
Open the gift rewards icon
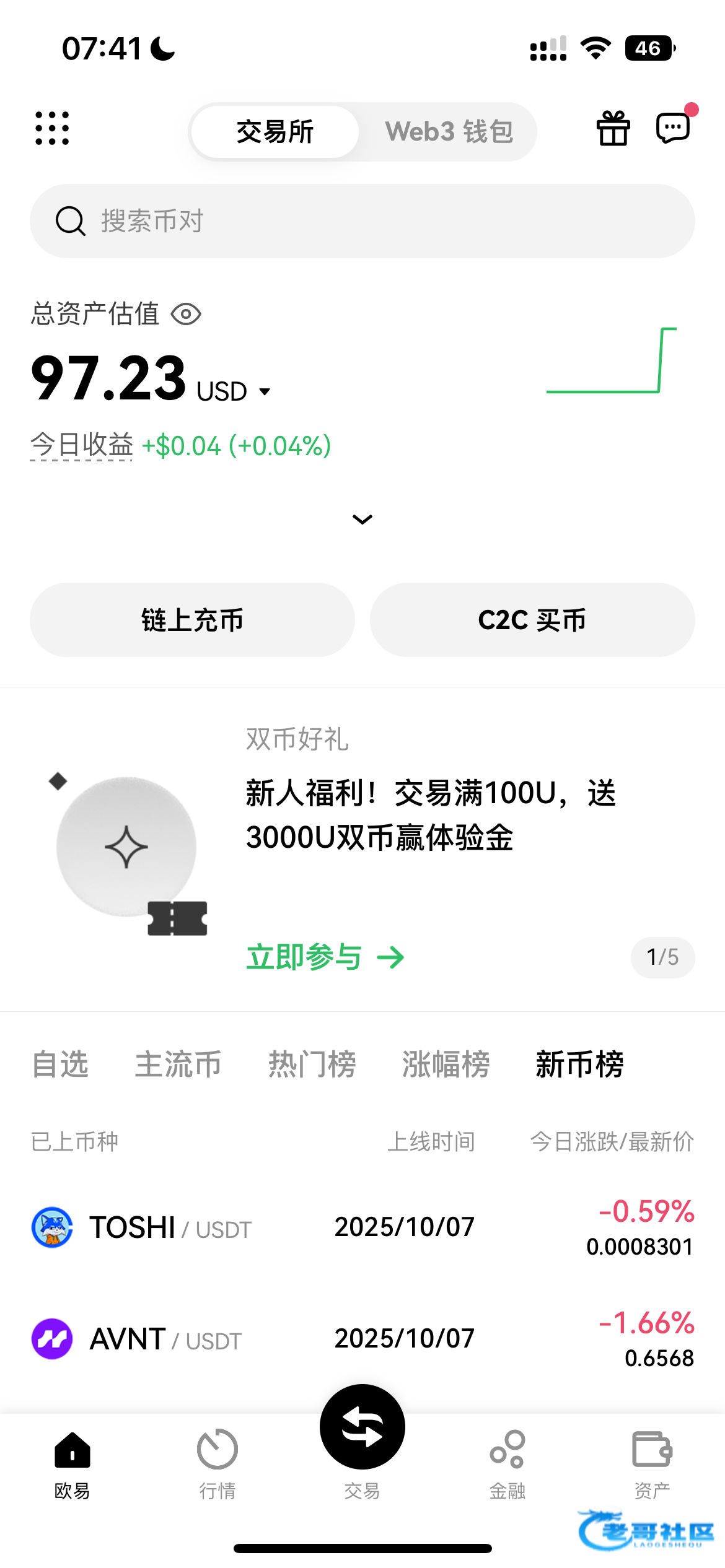pos(613,129)
